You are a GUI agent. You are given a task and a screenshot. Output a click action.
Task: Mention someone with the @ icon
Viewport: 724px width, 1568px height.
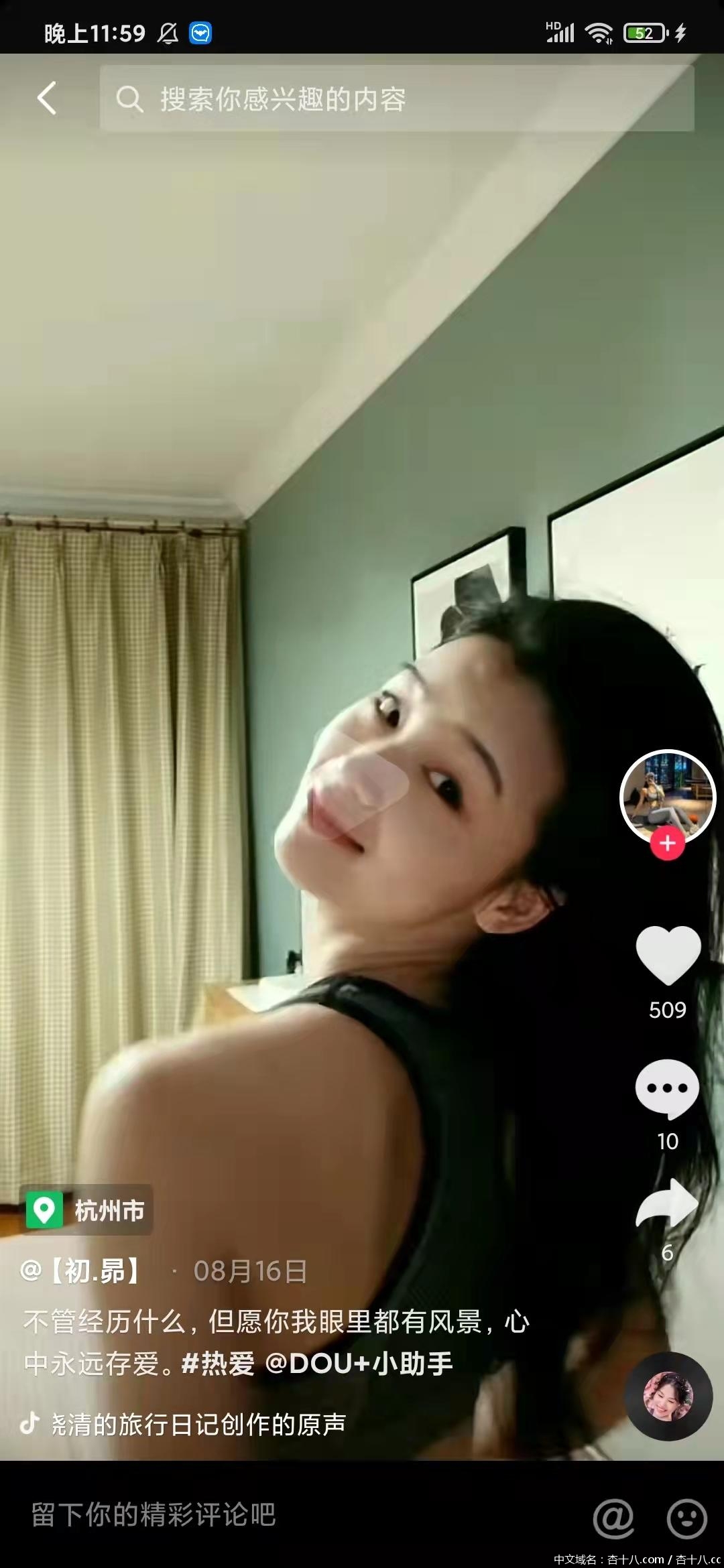pos(613,1516)
